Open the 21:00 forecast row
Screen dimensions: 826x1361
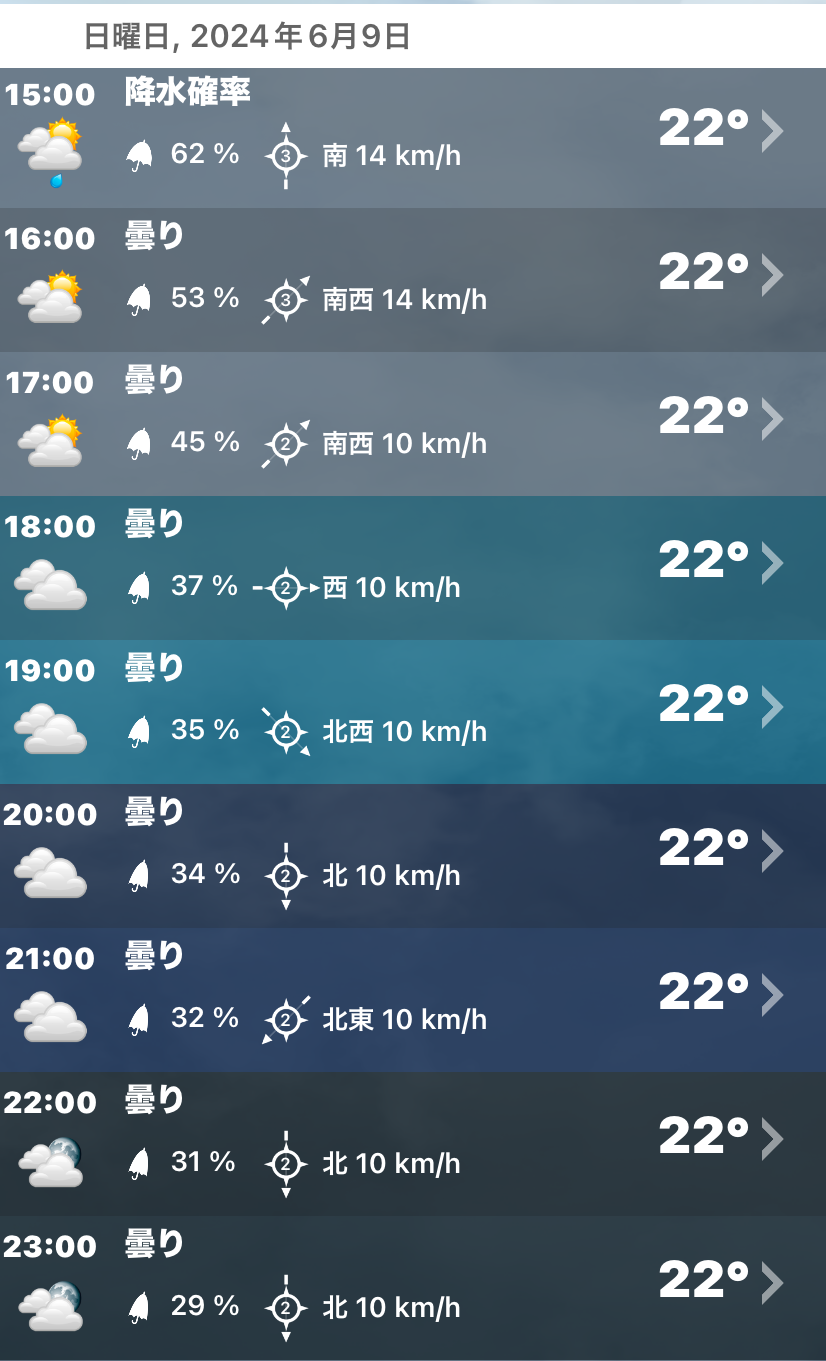tap(413, 1000)
